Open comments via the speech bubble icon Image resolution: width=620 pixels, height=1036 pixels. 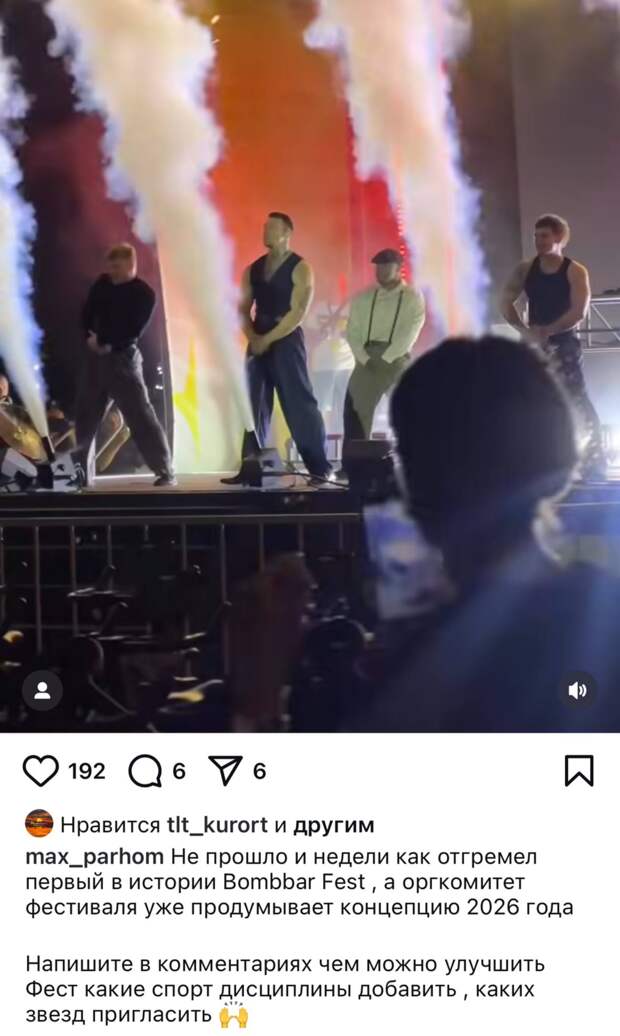[x=145, y=770]
